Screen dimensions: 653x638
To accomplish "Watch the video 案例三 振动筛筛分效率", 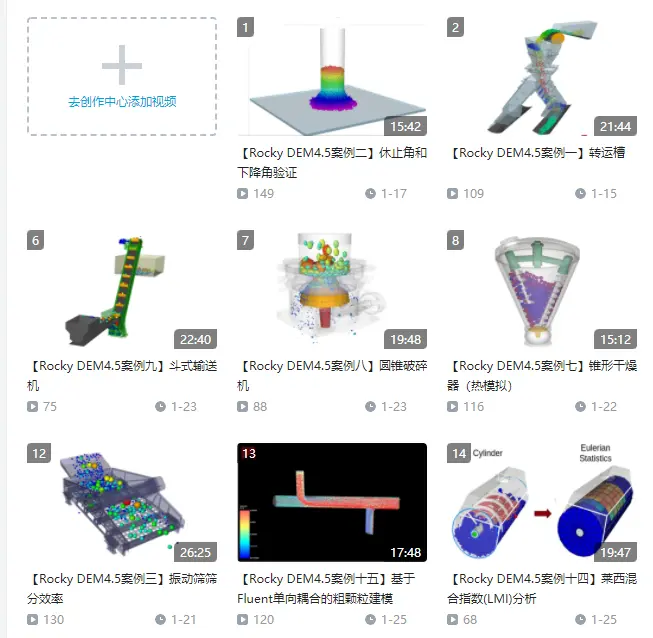I will [x=122, y=503].
